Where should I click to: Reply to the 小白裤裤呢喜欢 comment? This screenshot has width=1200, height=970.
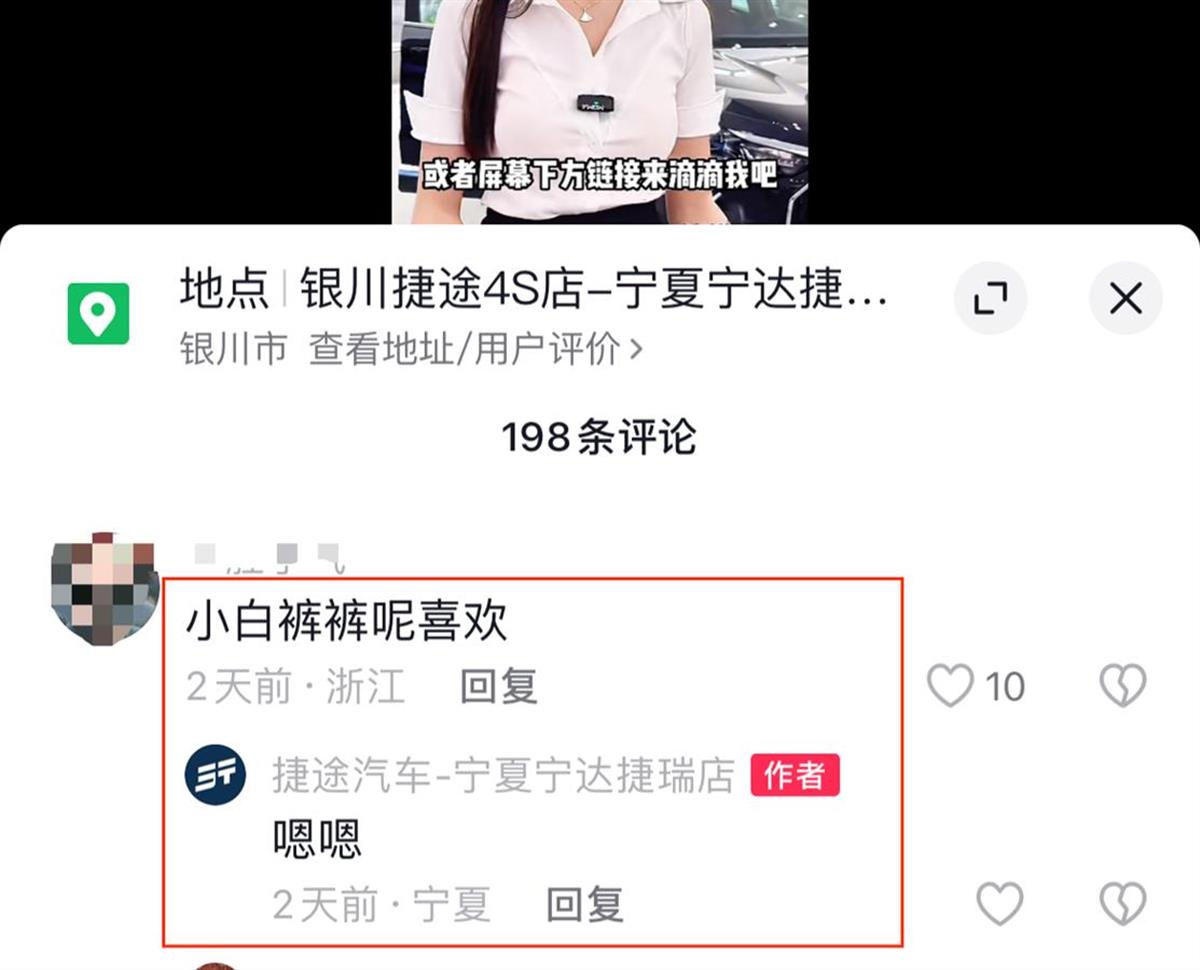pyautogui.click(x=498, y=687)
